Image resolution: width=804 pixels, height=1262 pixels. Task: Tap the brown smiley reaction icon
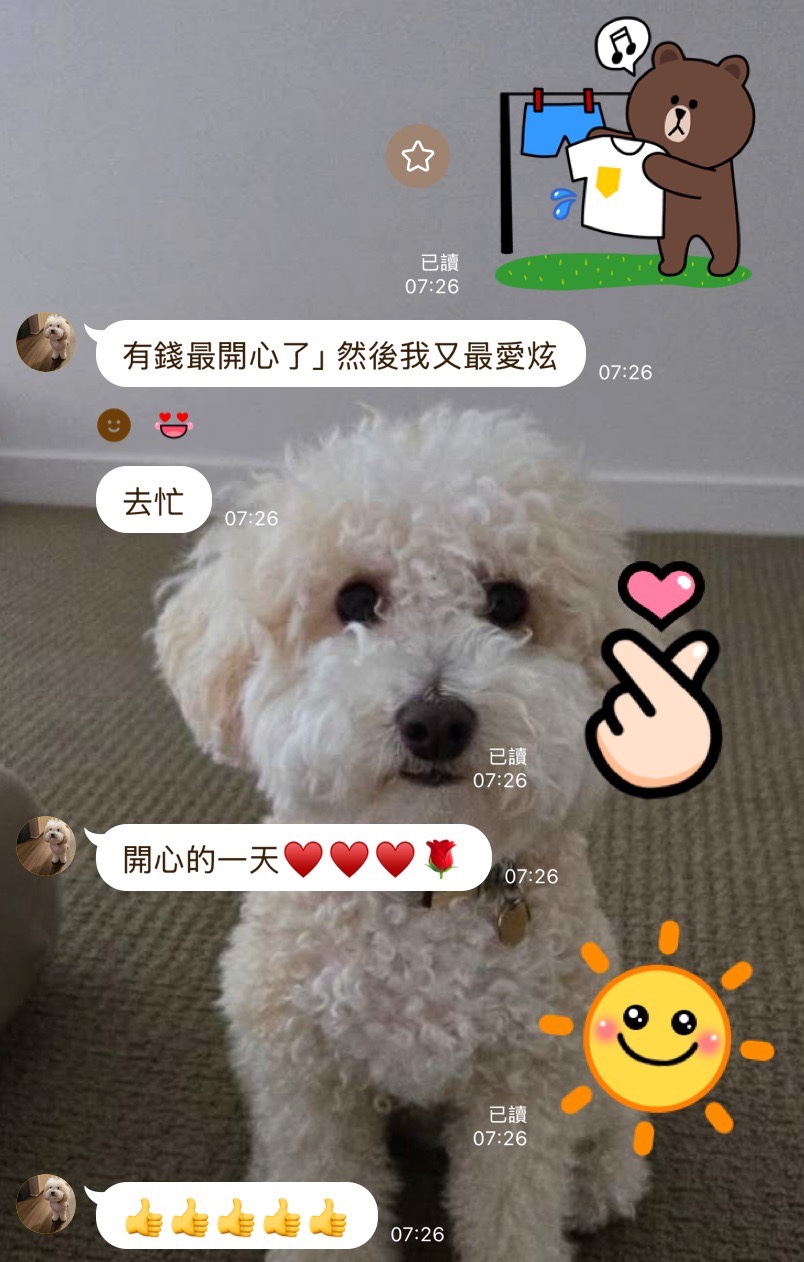[x=114, y=426]
